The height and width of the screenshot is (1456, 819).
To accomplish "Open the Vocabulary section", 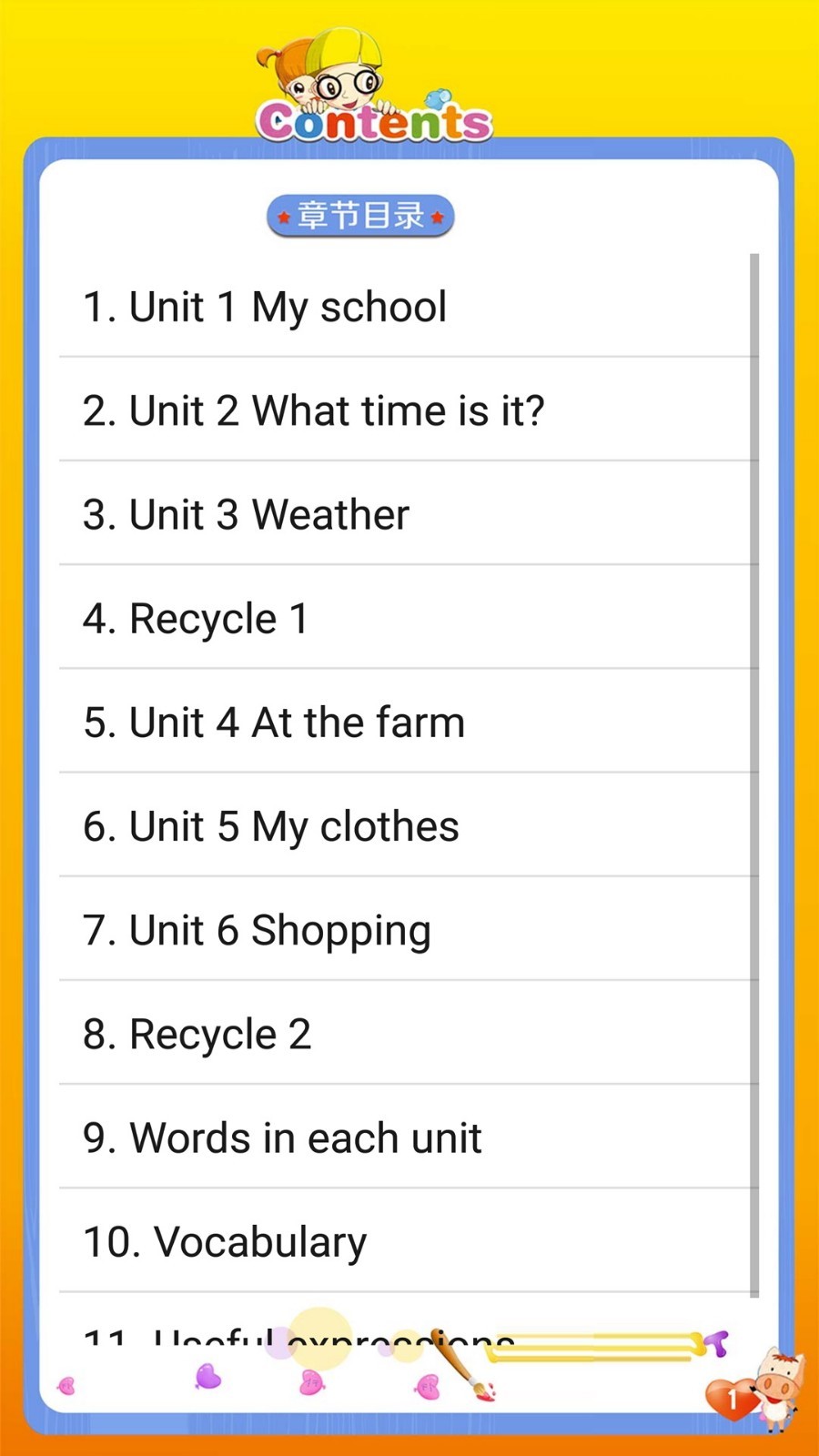I will pos(225,1241).
